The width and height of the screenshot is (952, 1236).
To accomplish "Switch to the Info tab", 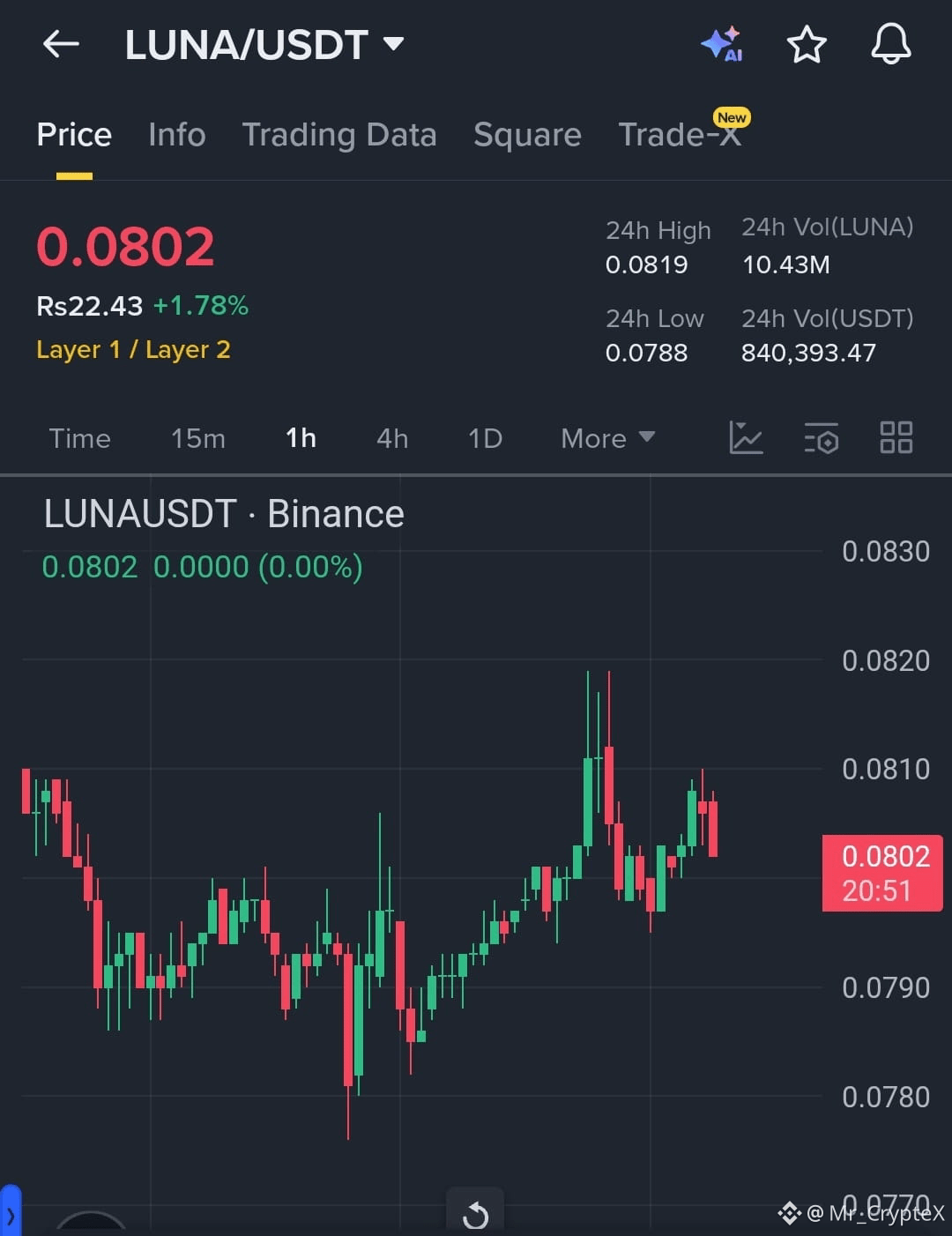I will (x=176, y=134).
